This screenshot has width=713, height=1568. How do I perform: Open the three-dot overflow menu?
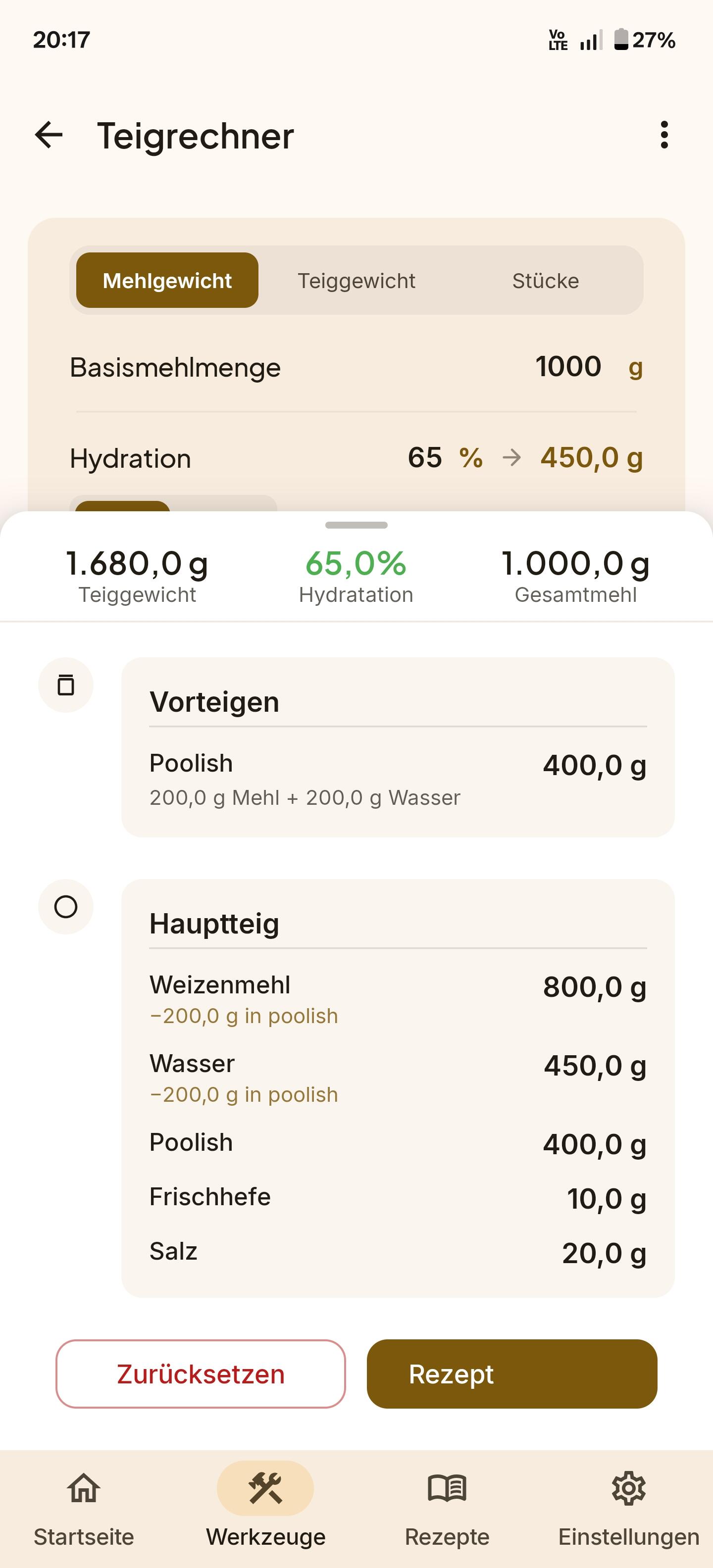(664, 135)
